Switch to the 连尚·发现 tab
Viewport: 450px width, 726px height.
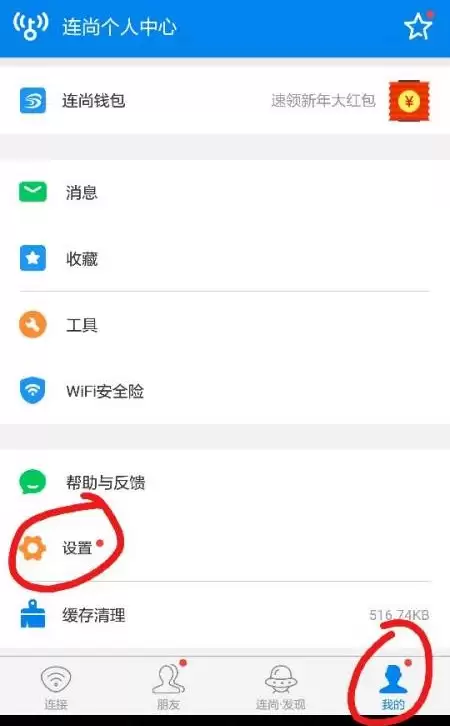[x=281, y=688]
